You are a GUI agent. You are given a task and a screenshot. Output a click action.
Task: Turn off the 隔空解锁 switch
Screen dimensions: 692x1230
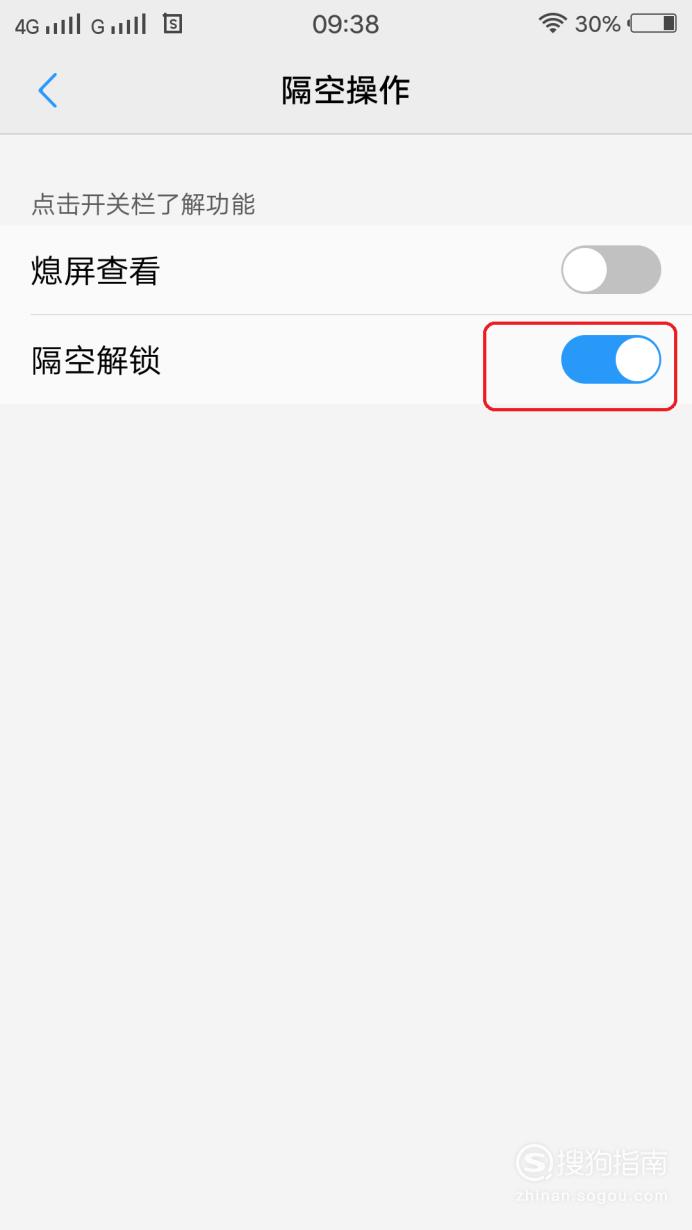[x=611, y=360]
